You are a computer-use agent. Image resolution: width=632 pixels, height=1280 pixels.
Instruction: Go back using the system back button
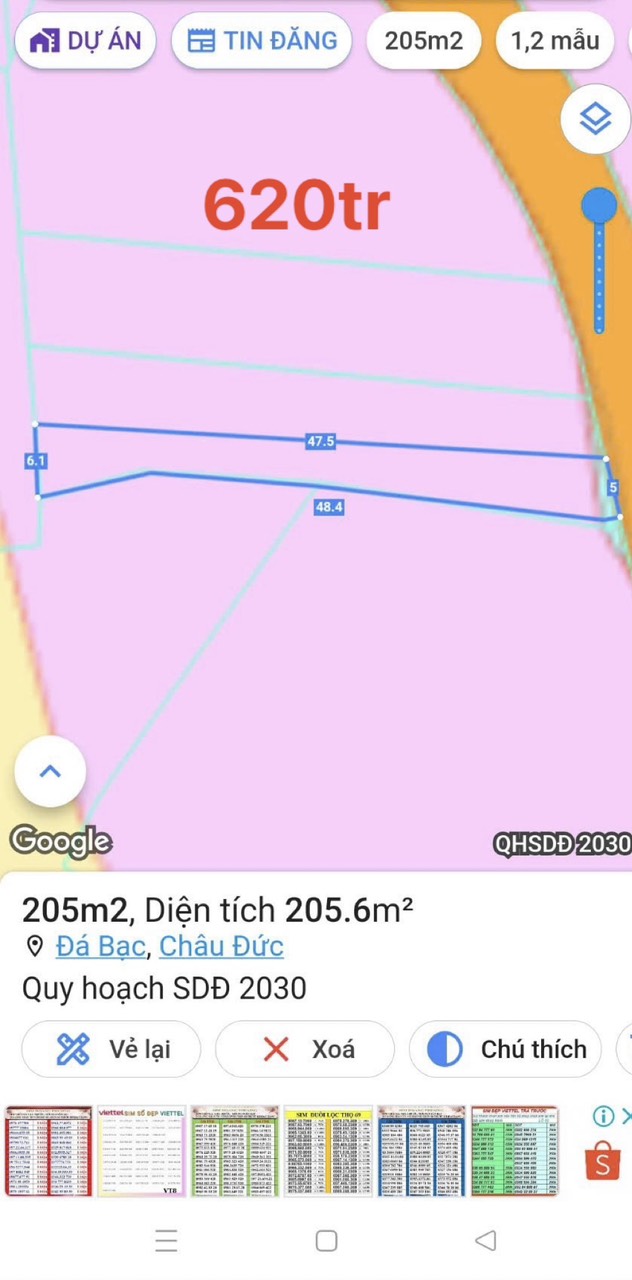(x=485, y=1241)
